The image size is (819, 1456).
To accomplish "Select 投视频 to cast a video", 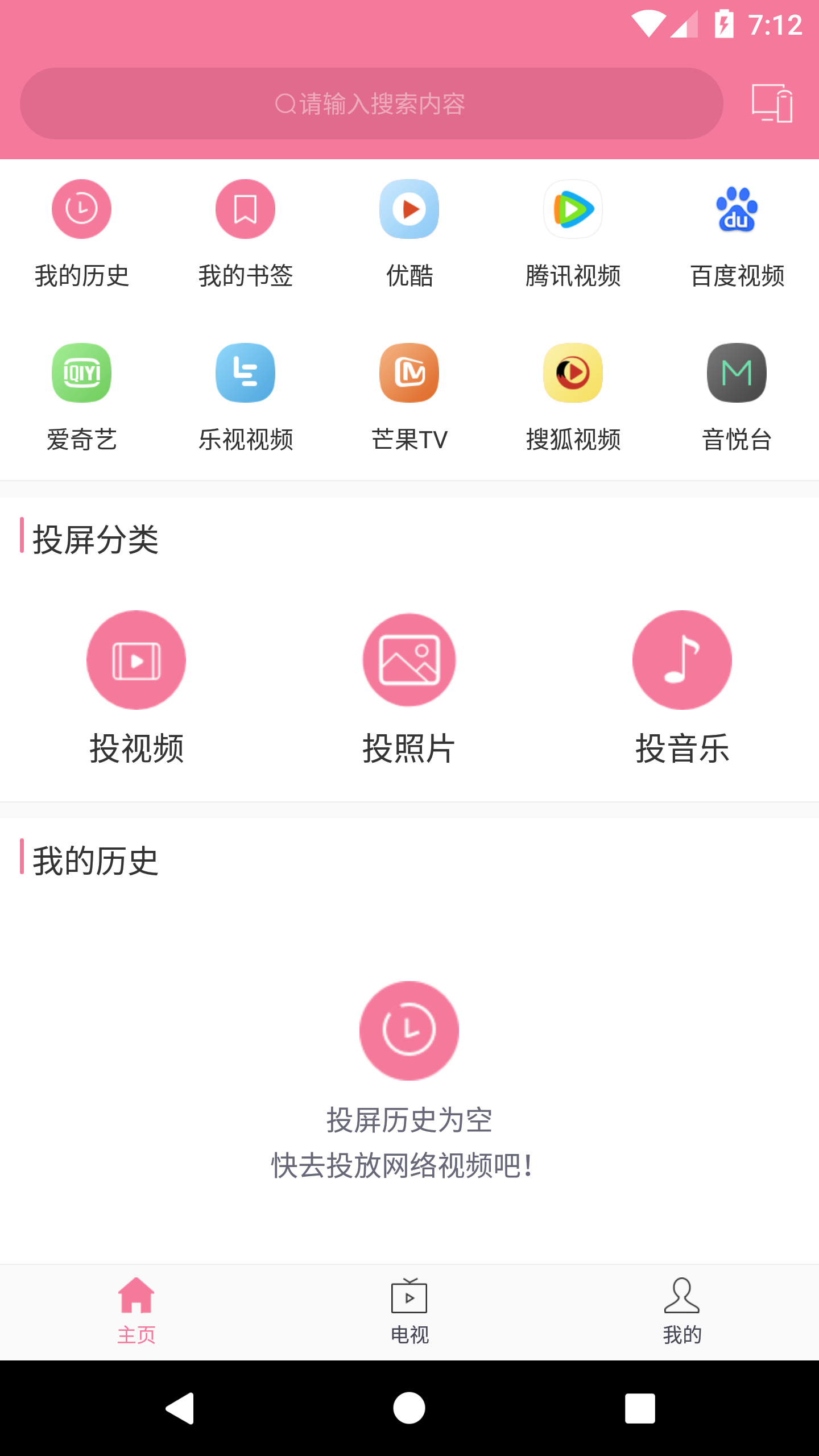I will (x=136, y=688).
